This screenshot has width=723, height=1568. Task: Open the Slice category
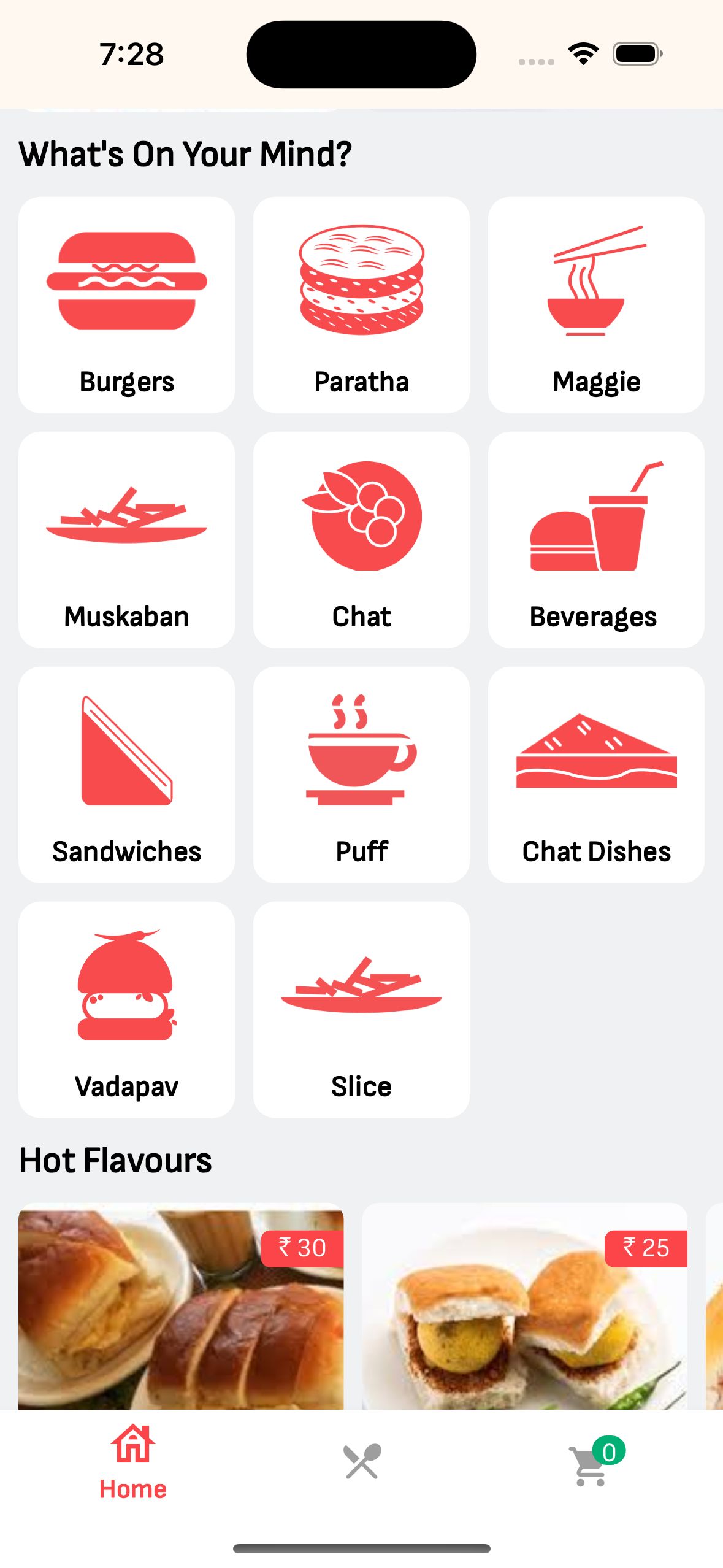tap(361, 1010)
